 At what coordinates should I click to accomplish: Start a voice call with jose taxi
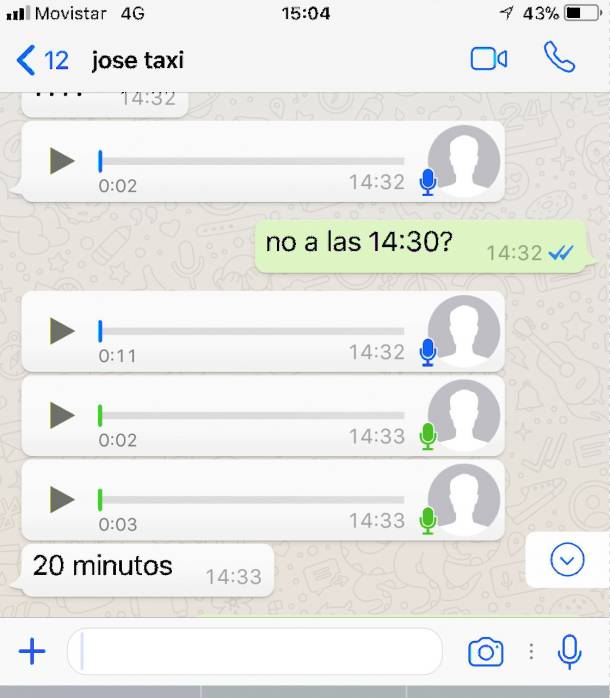(559, 58)
